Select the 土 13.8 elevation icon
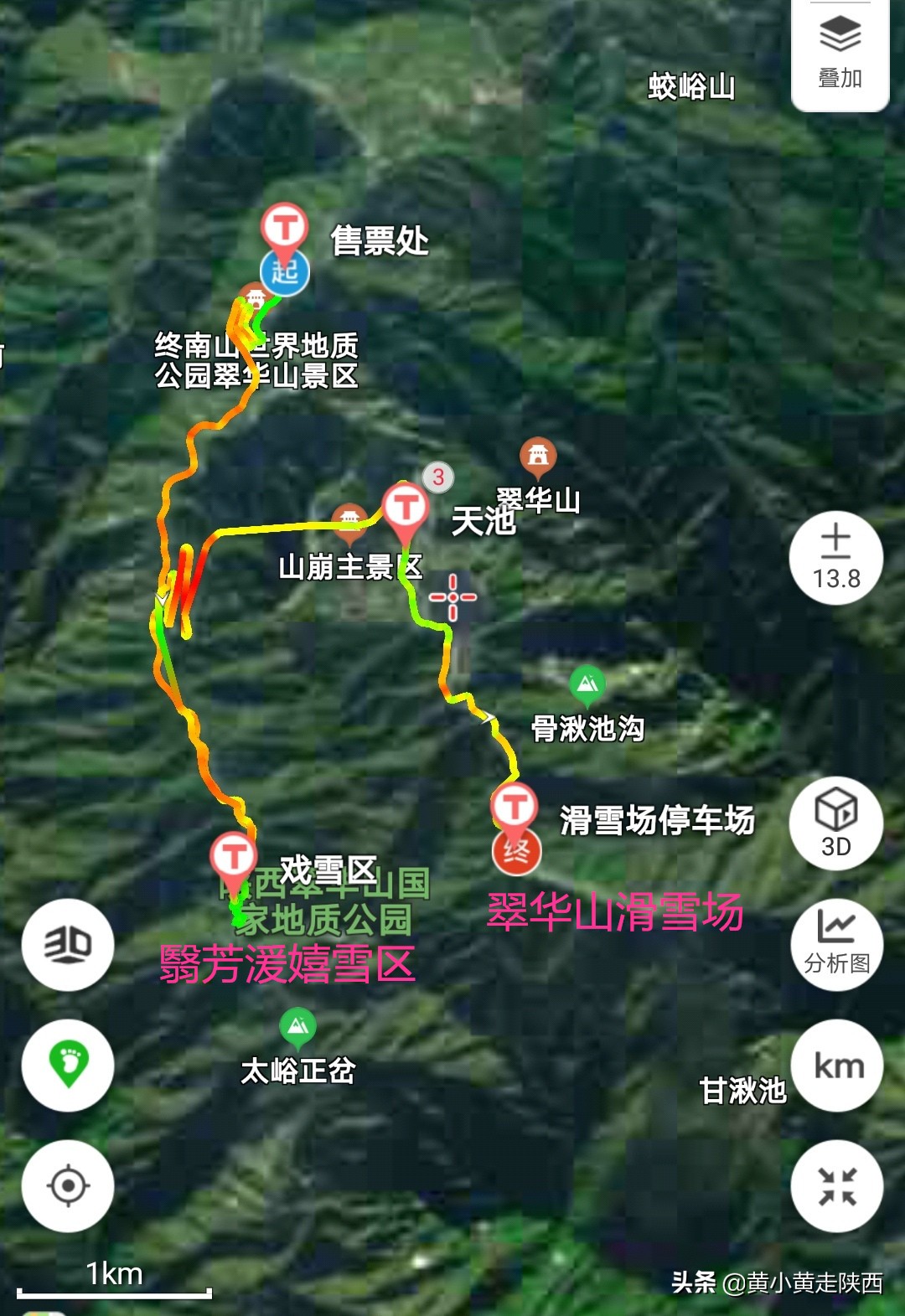Viewport: 905px width, 1316px height. point(835,558)
